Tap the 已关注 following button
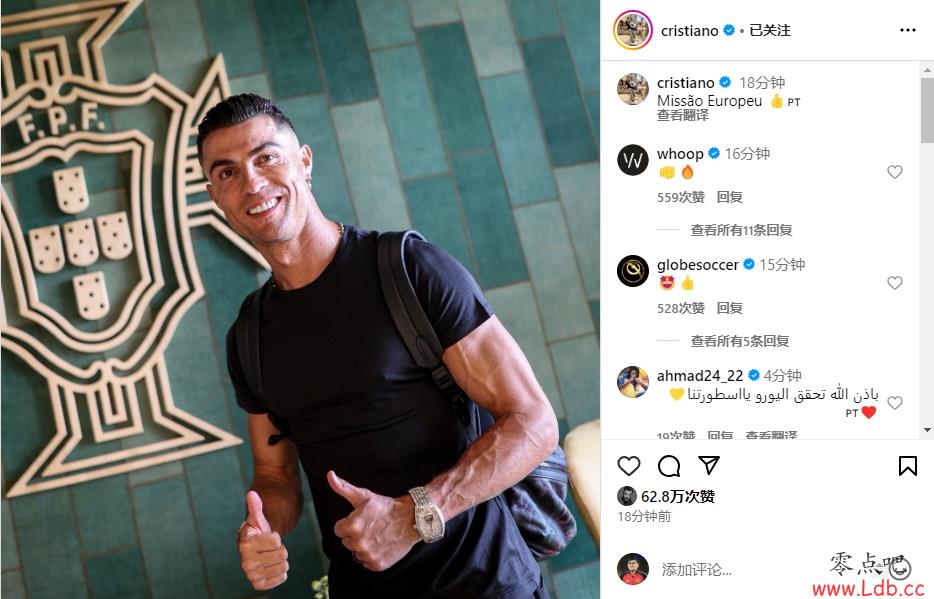Image resolution: width=934 pixels, height=599 pixels. click(x=769, y=30)
